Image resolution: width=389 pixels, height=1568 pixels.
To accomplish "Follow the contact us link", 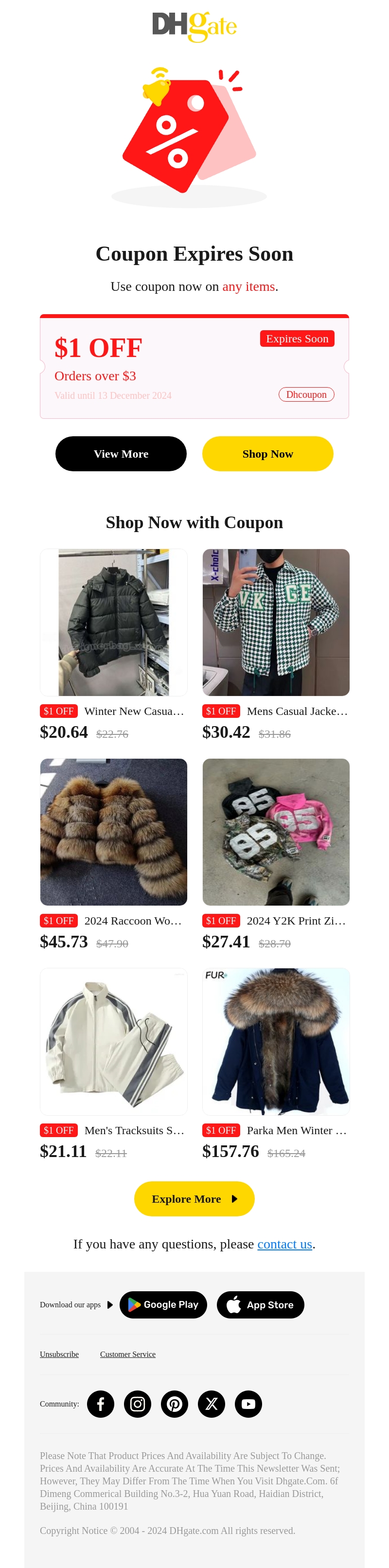I will click(x=284, y=1244).
